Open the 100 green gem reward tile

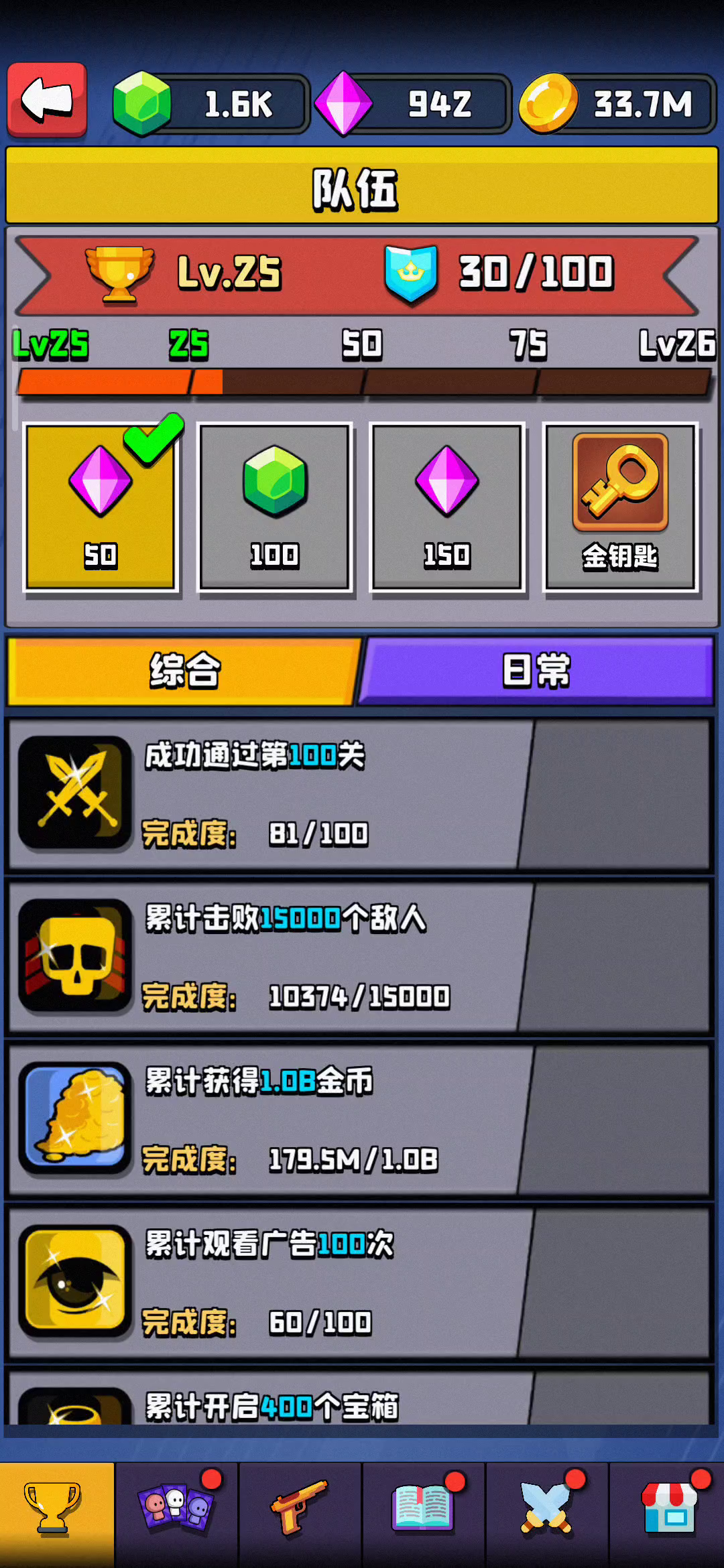coord(275,507)
